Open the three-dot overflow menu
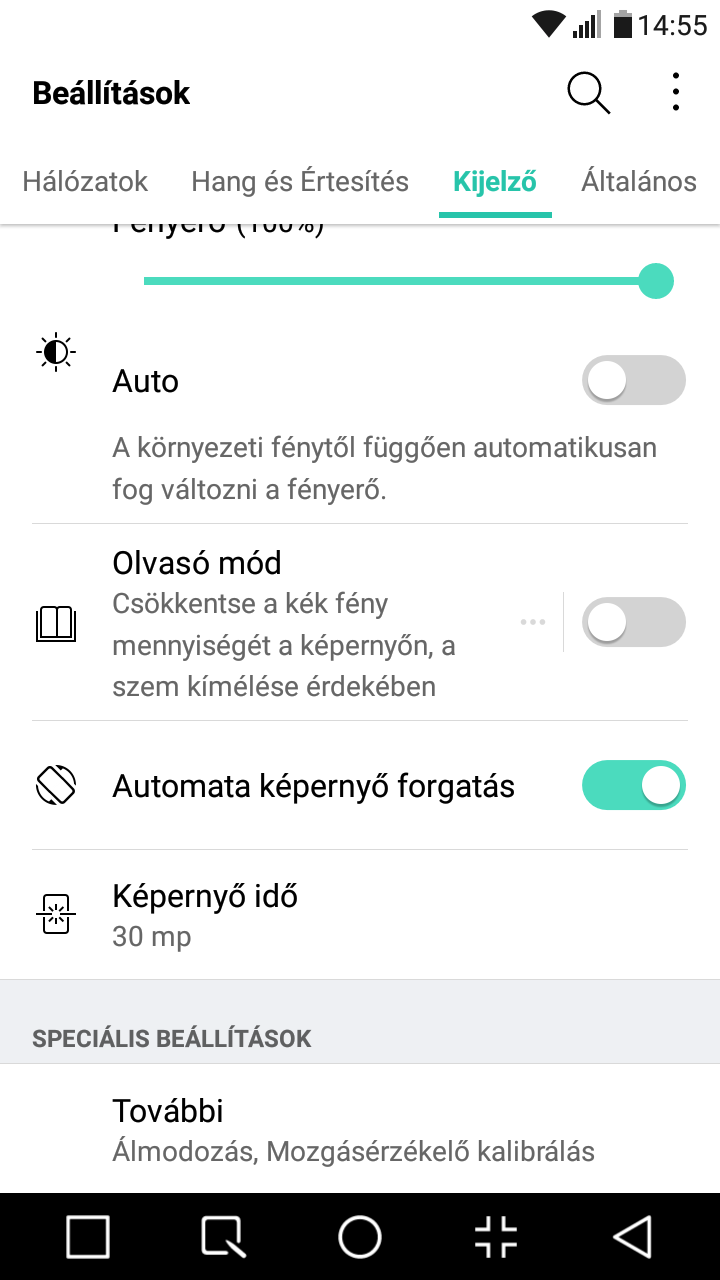This screenshot has height=1280, width=720. [x=677, y=92]
